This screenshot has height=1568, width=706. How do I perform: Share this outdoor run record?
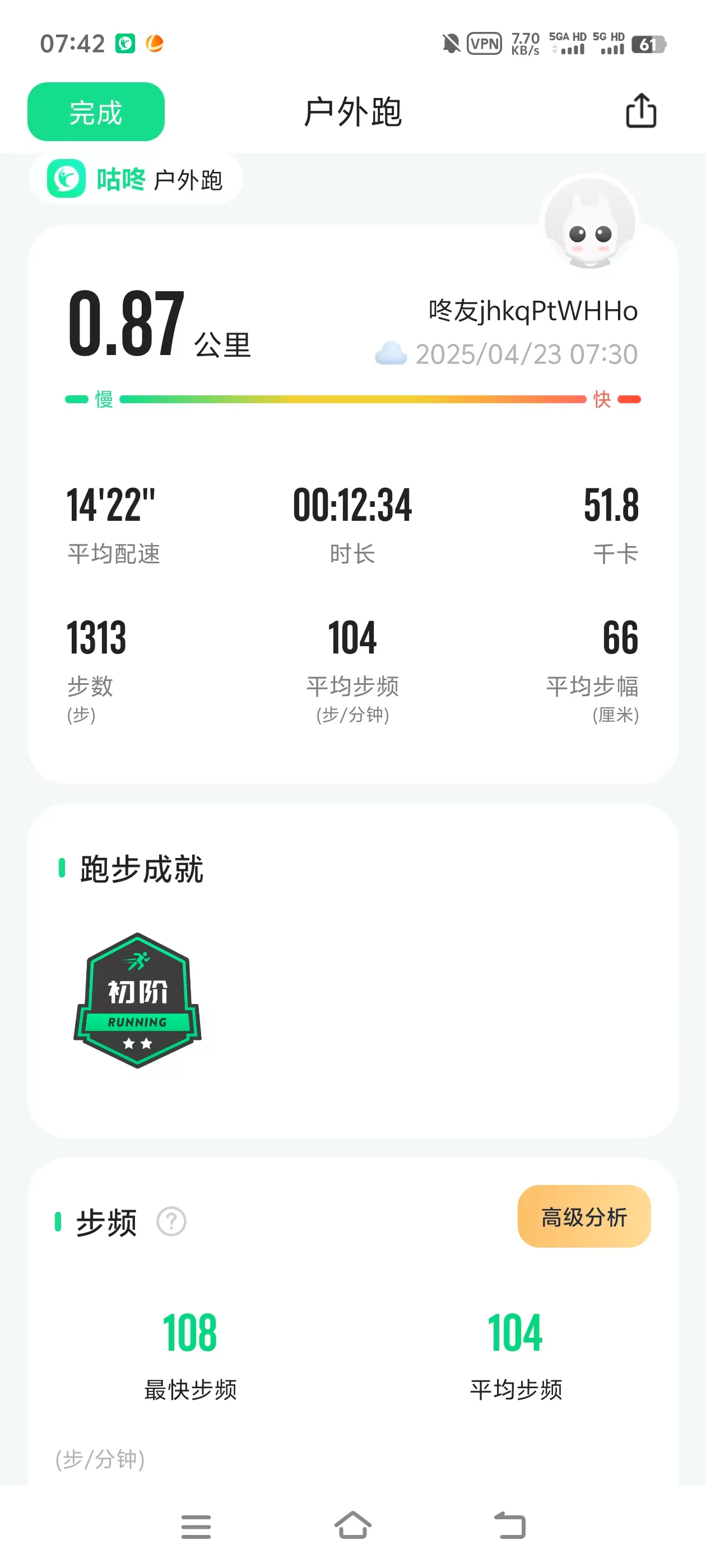pos(641,111)
